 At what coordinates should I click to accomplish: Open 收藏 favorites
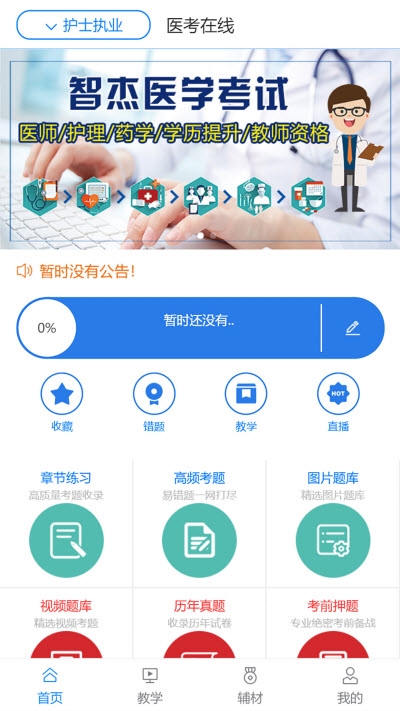point(62,402)
